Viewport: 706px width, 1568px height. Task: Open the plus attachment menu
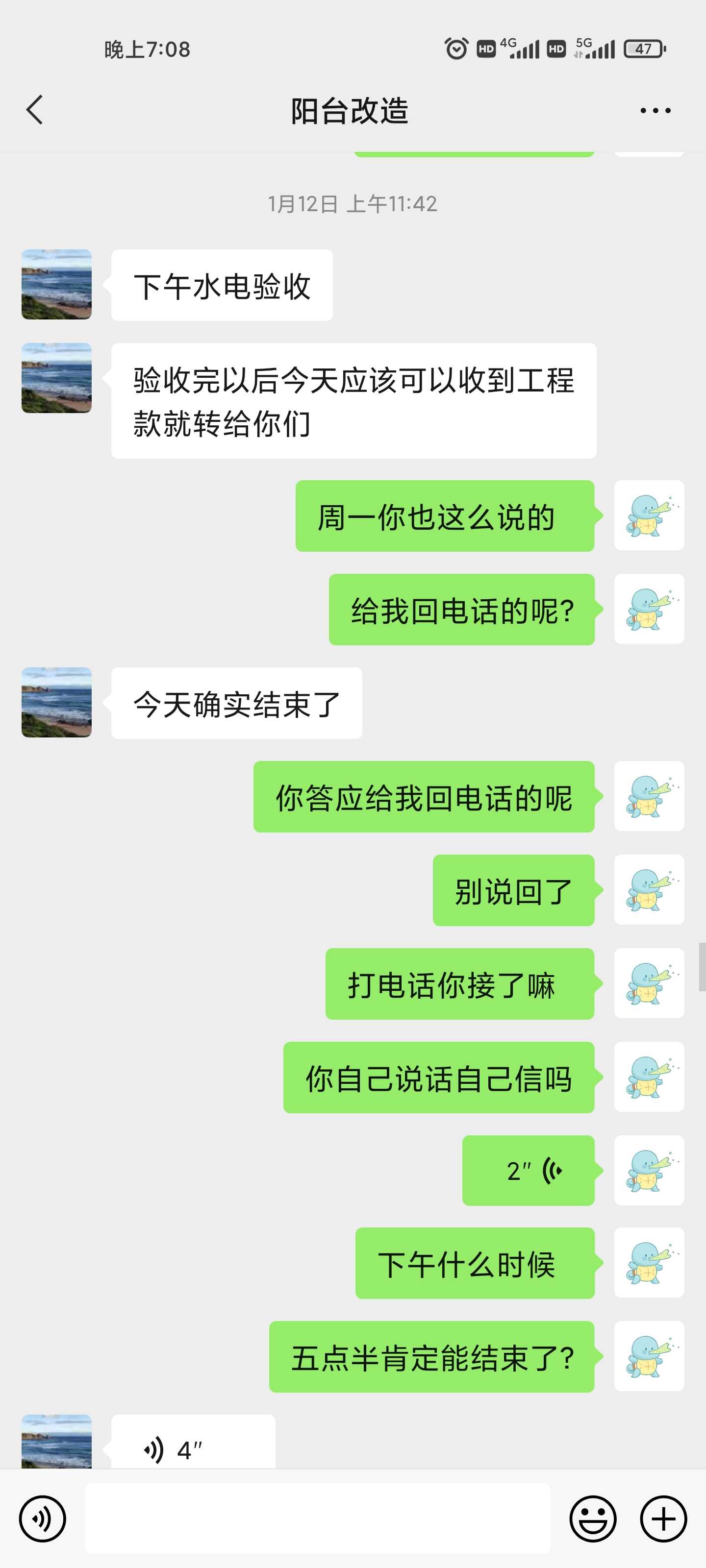click(663, 1519)
